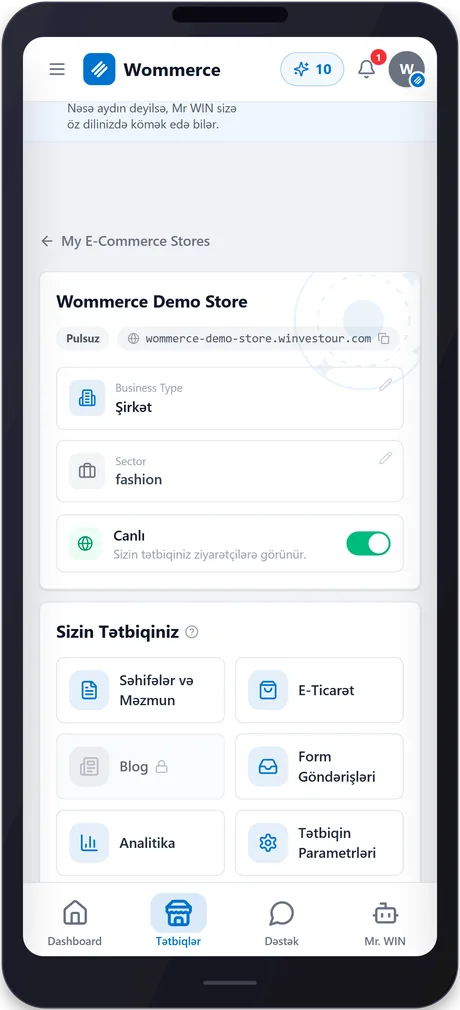Open the AI credits counter chip

click(x=312, y=70)
